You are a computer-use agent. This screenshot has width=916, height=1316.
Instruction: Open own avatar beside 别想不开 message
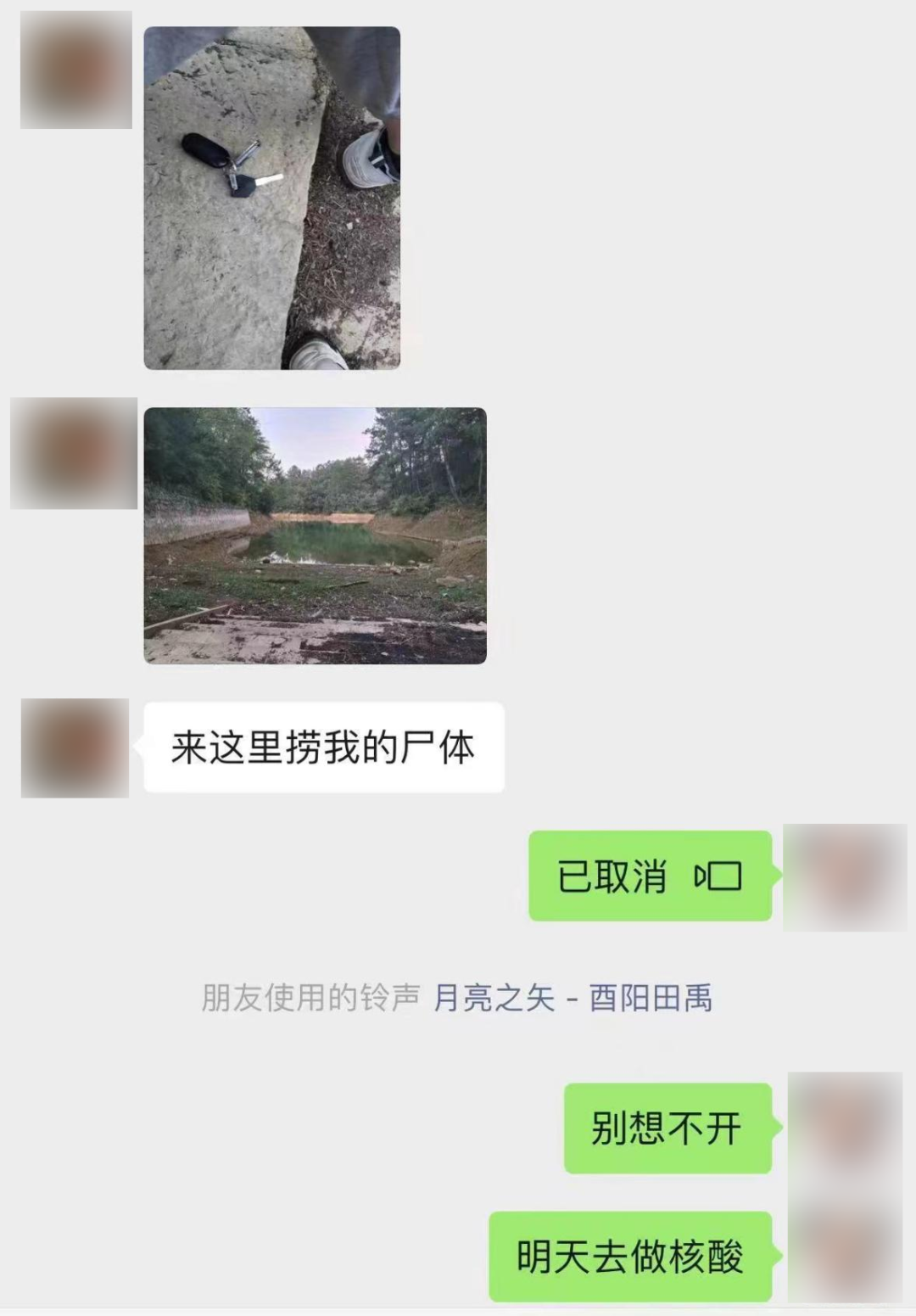pyautogui.click(x=845, y=1127)
